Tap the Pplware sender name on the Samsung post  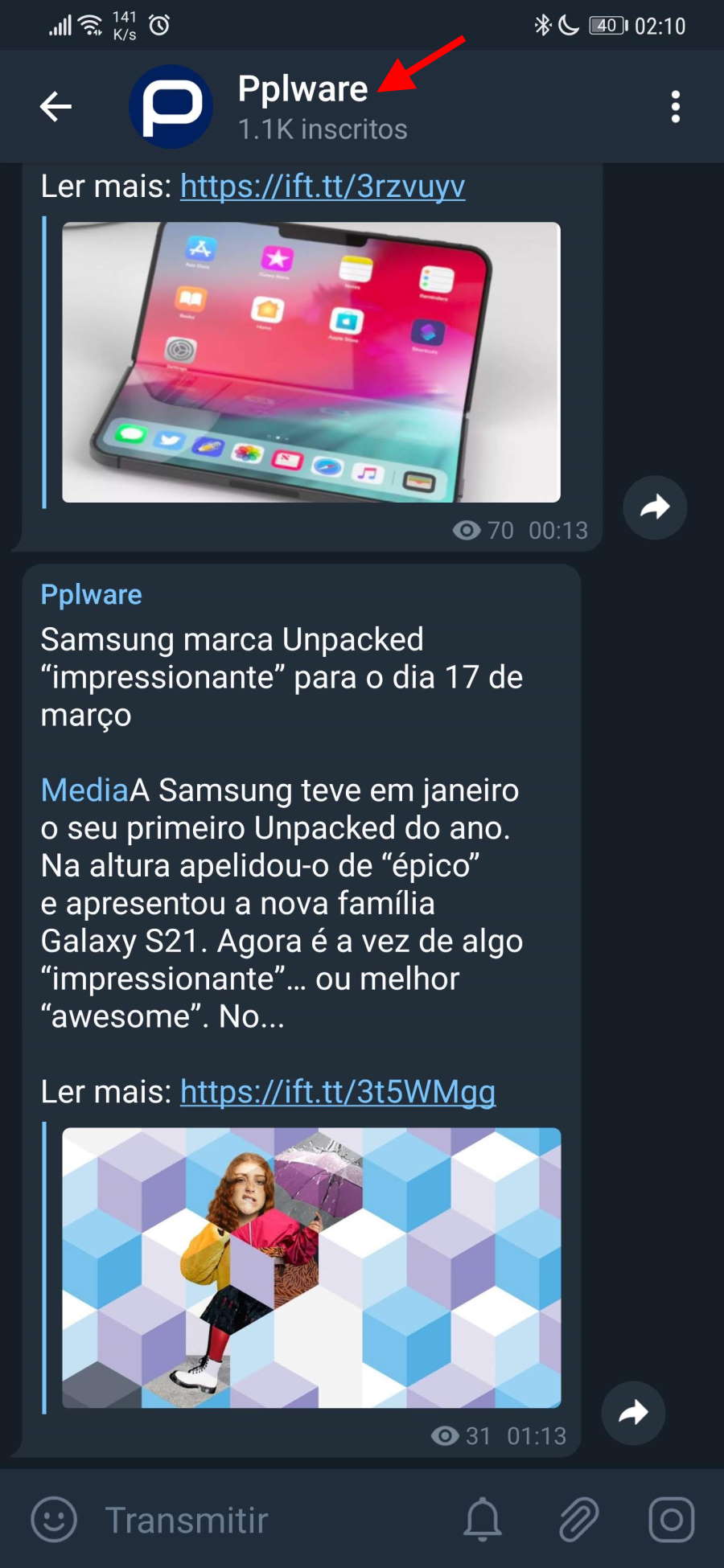click(92, 595)
